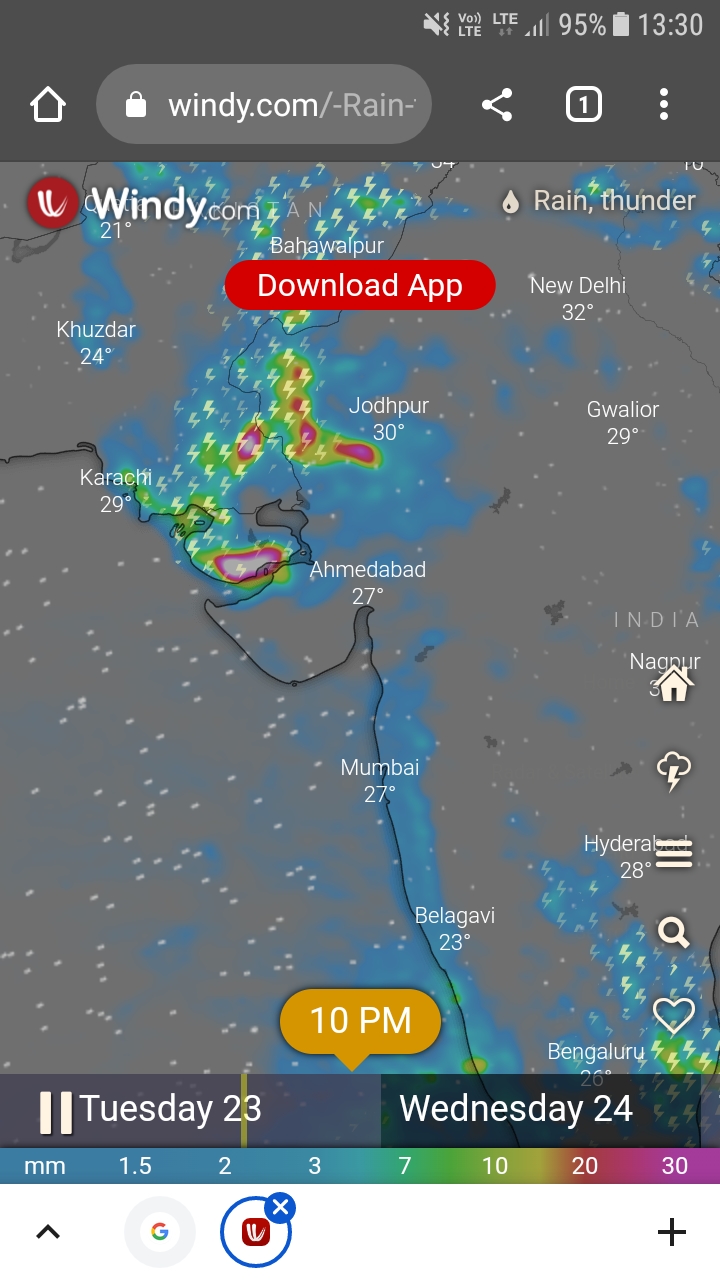Go to the browser home page
This screenshot has height=1280, width=720.
coord(48,104)
